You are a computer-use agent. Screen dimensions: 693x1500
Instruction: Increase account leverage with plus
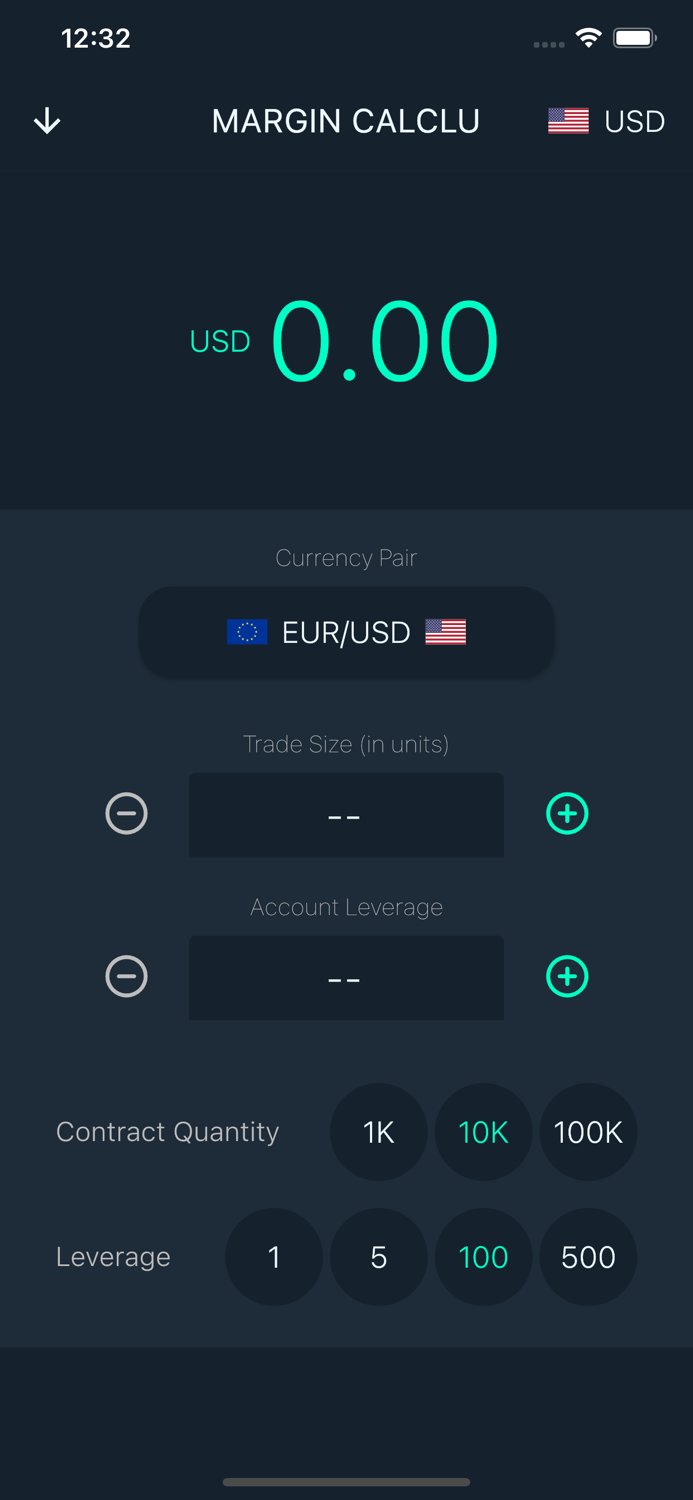[x=567, y=977]
